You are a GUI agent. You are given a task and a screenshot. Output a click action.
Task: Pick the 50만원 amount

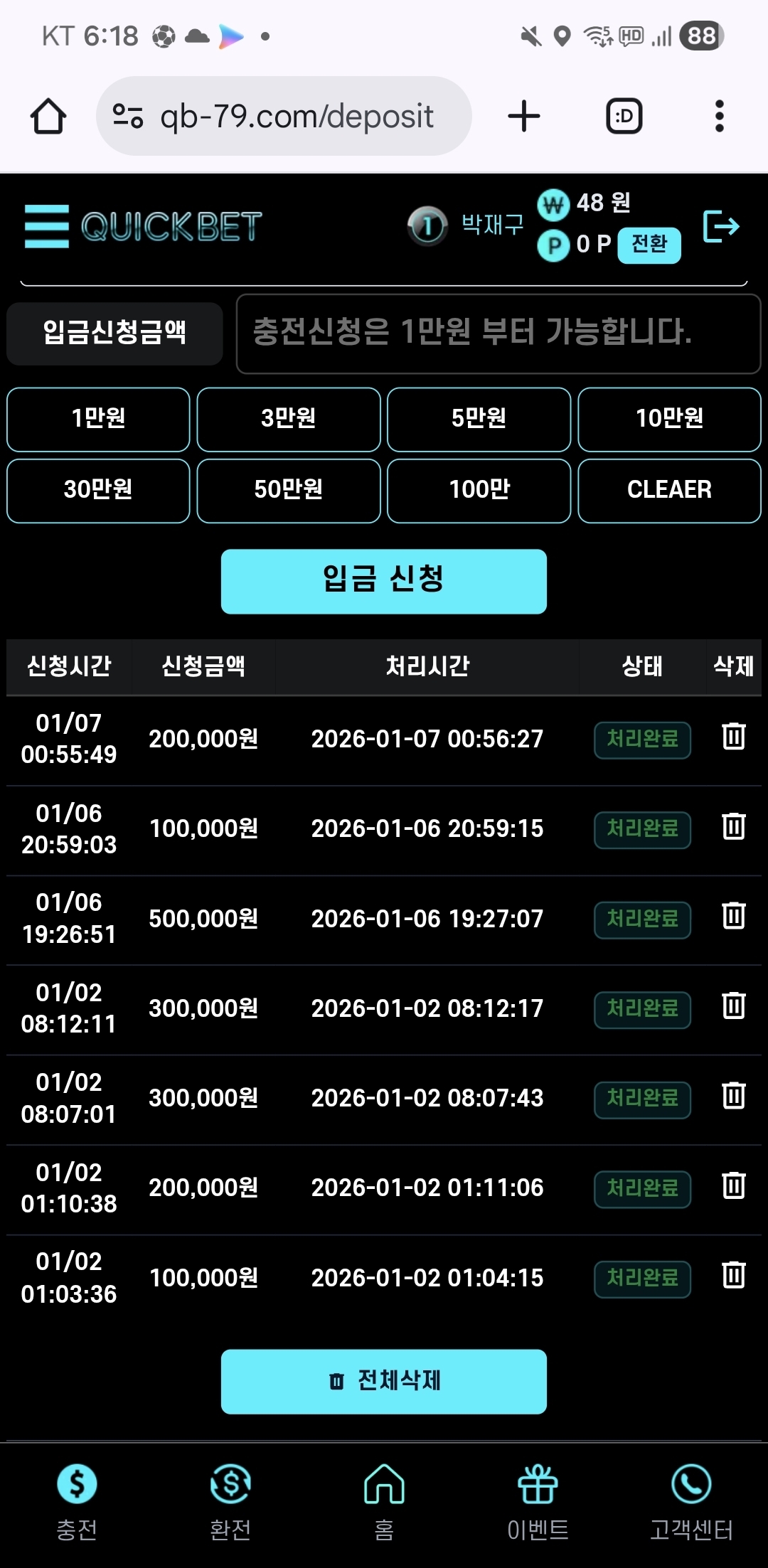(x=288, y=490)
